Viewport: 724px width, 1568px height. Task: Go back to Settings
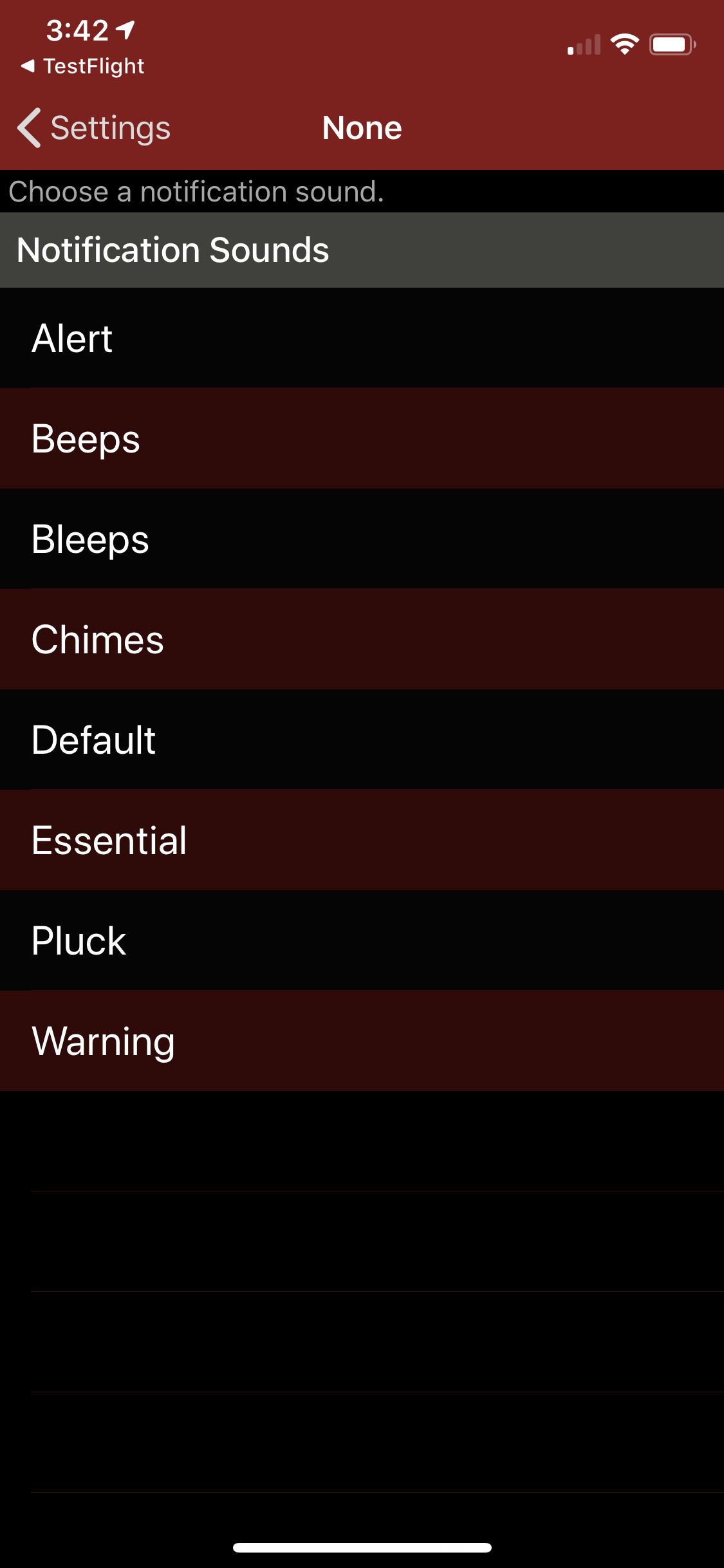click(94, 127)
